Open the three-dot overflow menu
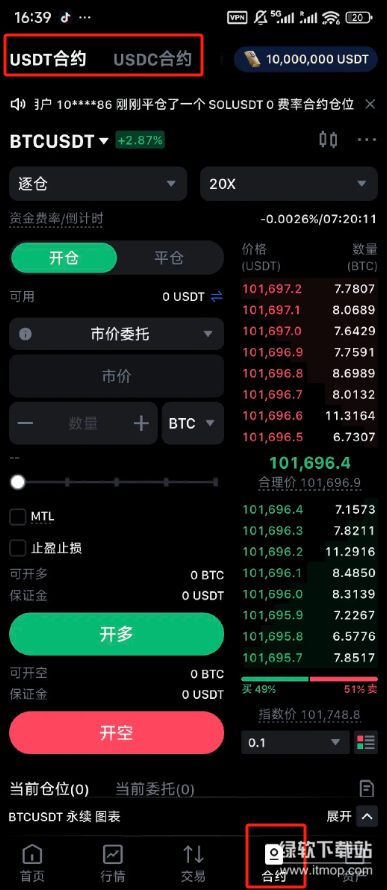387x890 pixels. click(367, 140)
